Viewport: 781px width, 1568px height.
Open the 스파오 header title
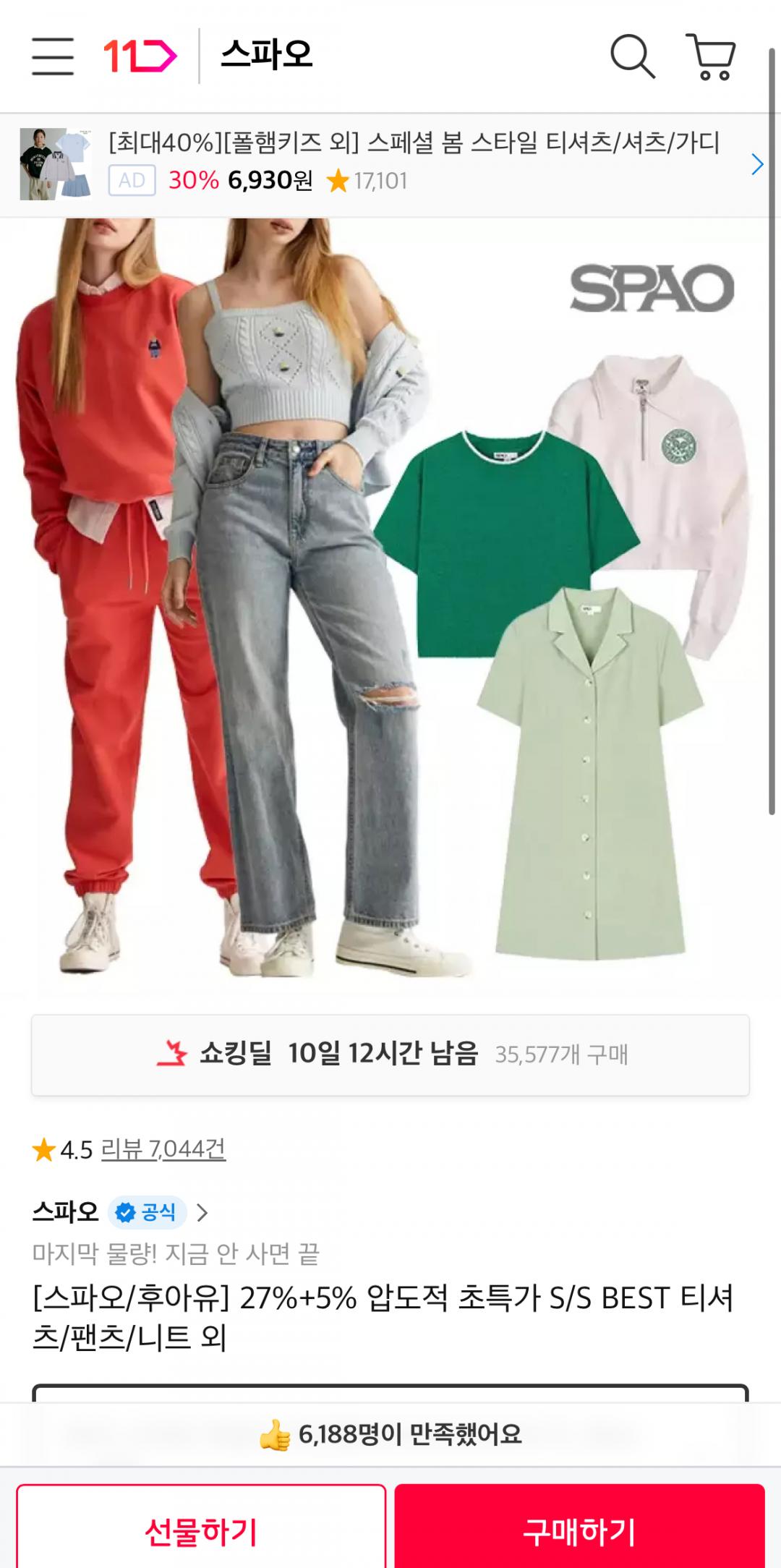coord(266,55)
